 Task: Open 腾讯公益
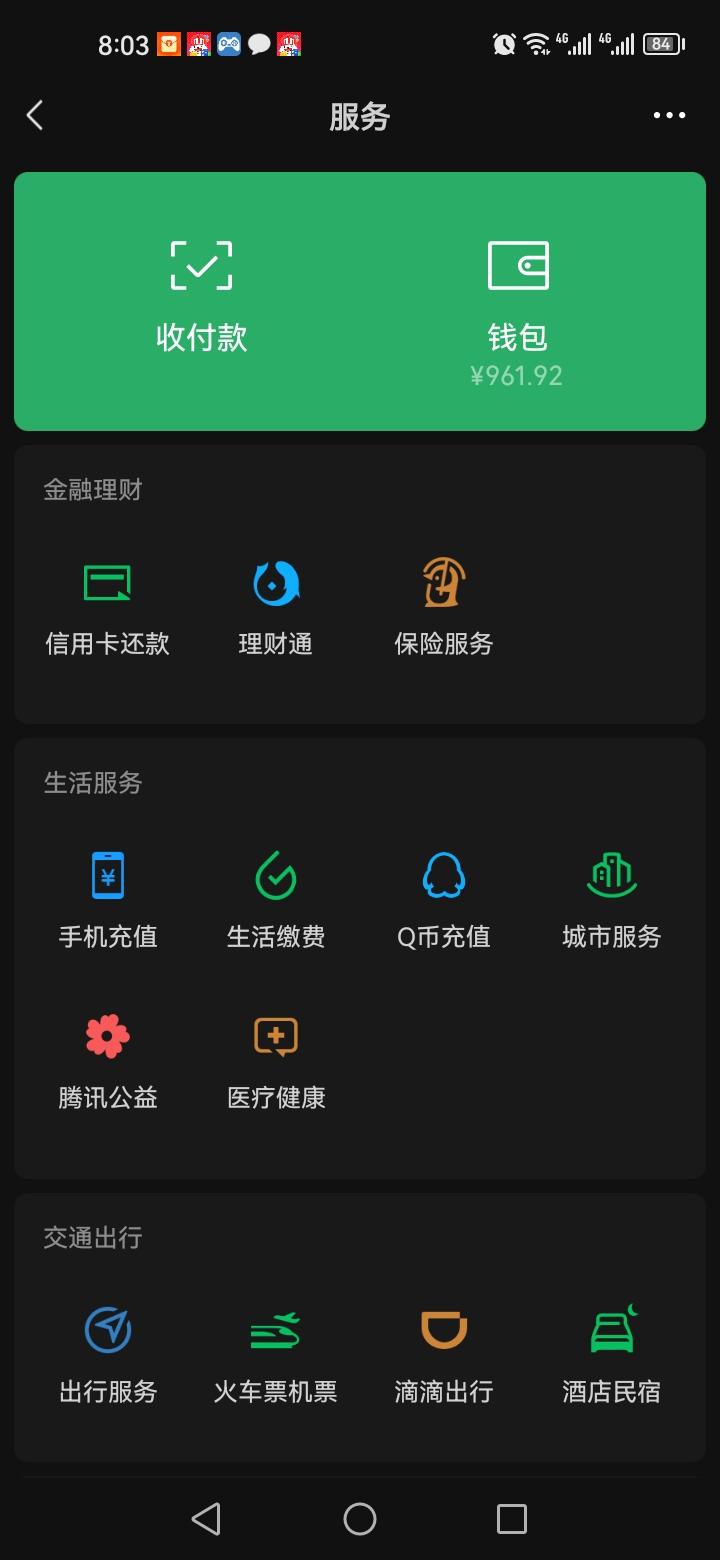pos(107,1060)
